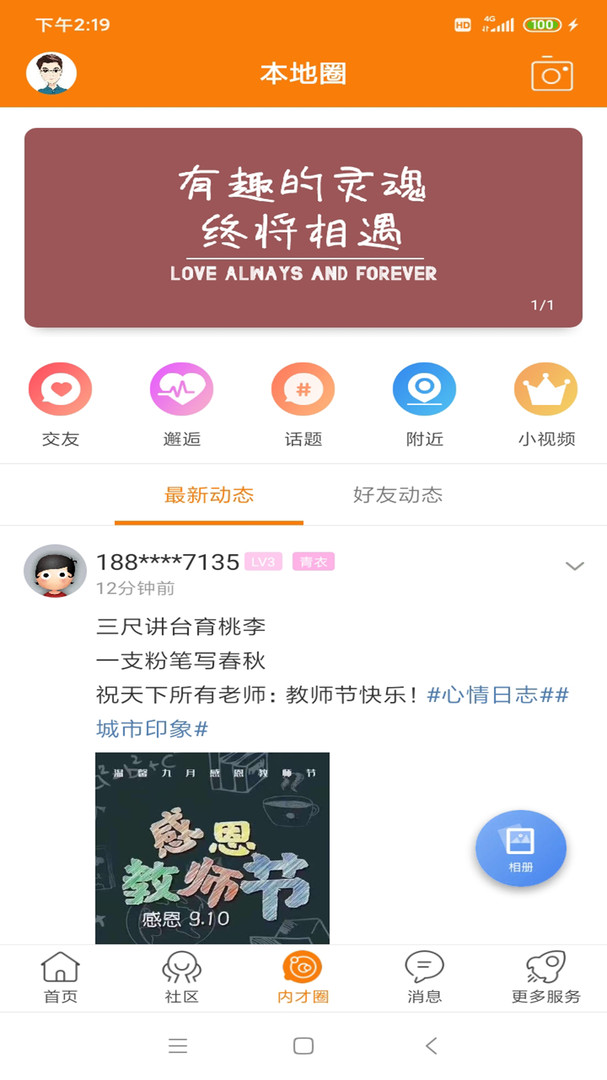Expand options for 188****7135's post
Image resolution: width=607 pixels, height=1080 pixels.
click(x=574, y=566)
